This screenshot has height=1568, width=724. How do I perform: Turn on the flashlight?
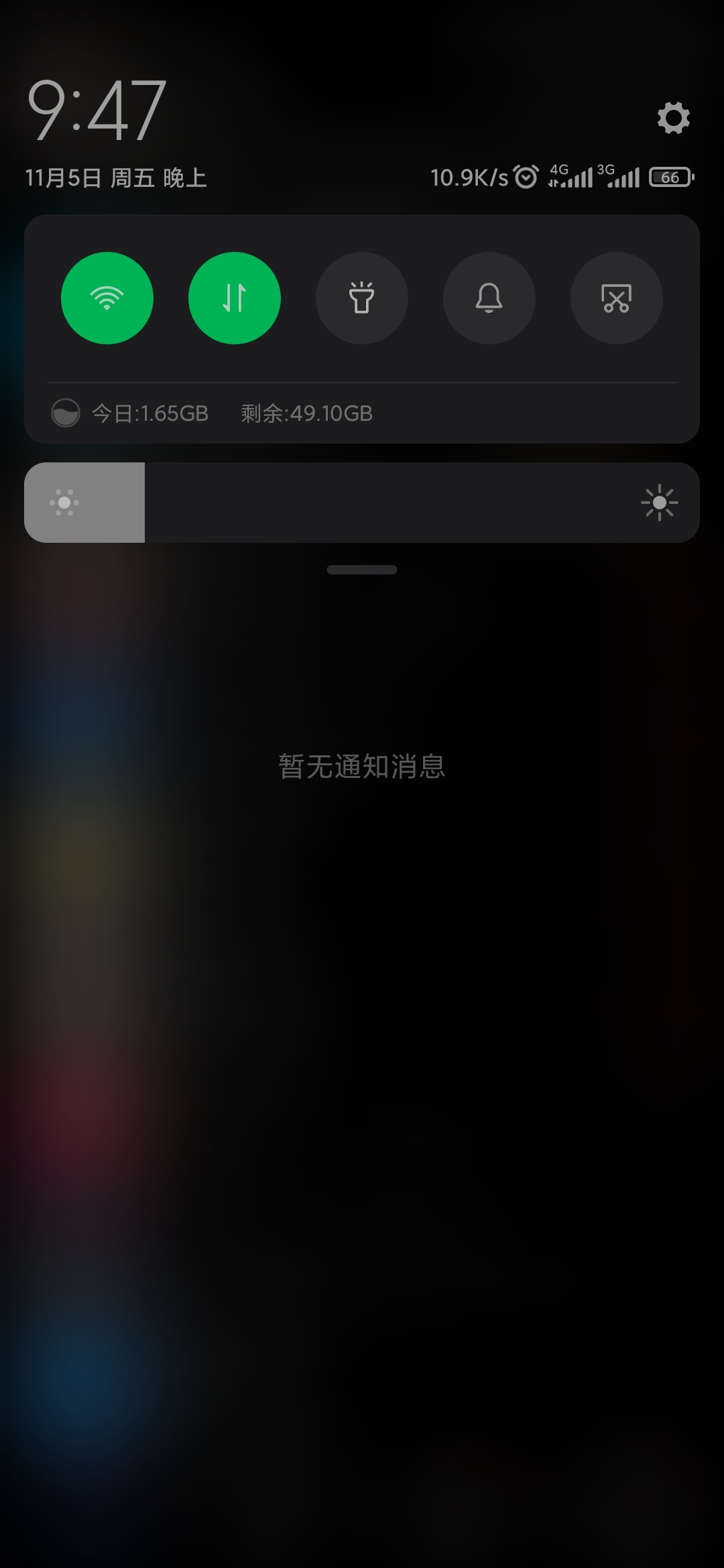(x=362, y=298)
